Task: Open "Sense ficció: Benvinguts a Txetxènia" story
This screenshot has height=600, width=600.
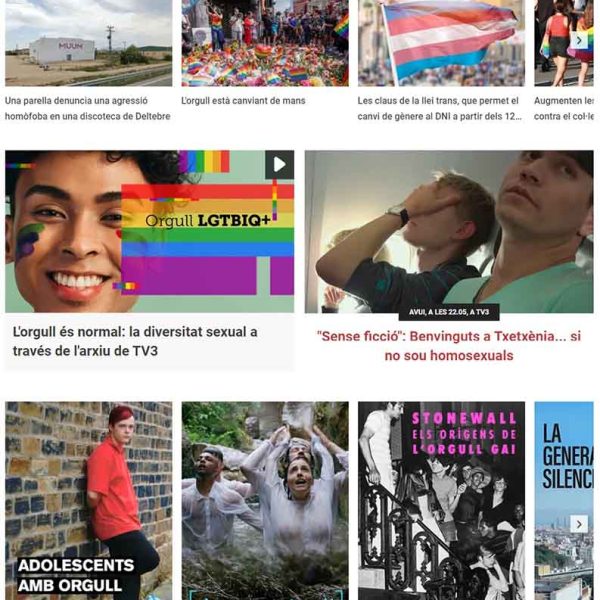Action: (x=449, y=346)
